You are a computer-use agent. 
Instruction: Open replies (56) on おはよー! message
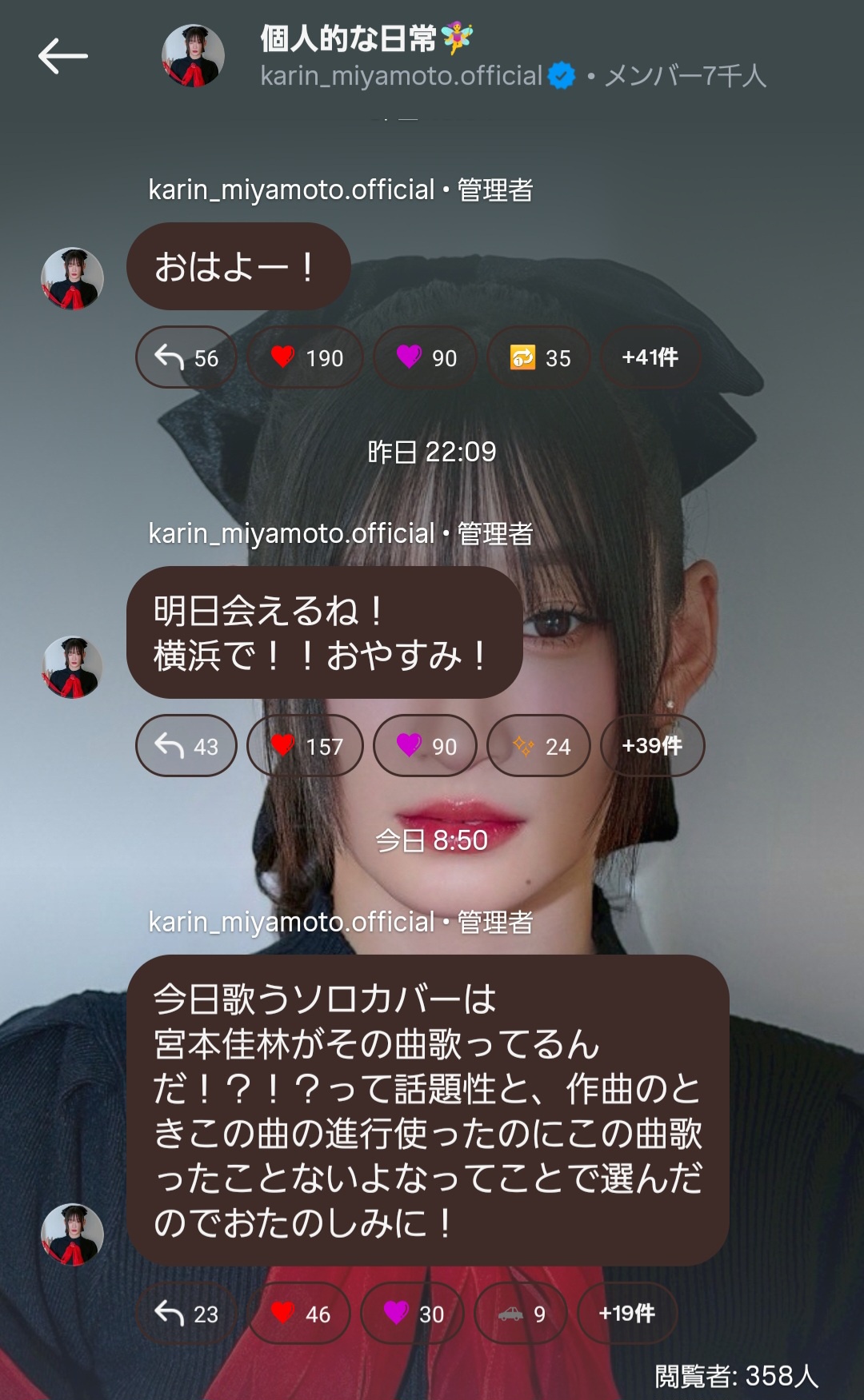click(x=186, y=357)
